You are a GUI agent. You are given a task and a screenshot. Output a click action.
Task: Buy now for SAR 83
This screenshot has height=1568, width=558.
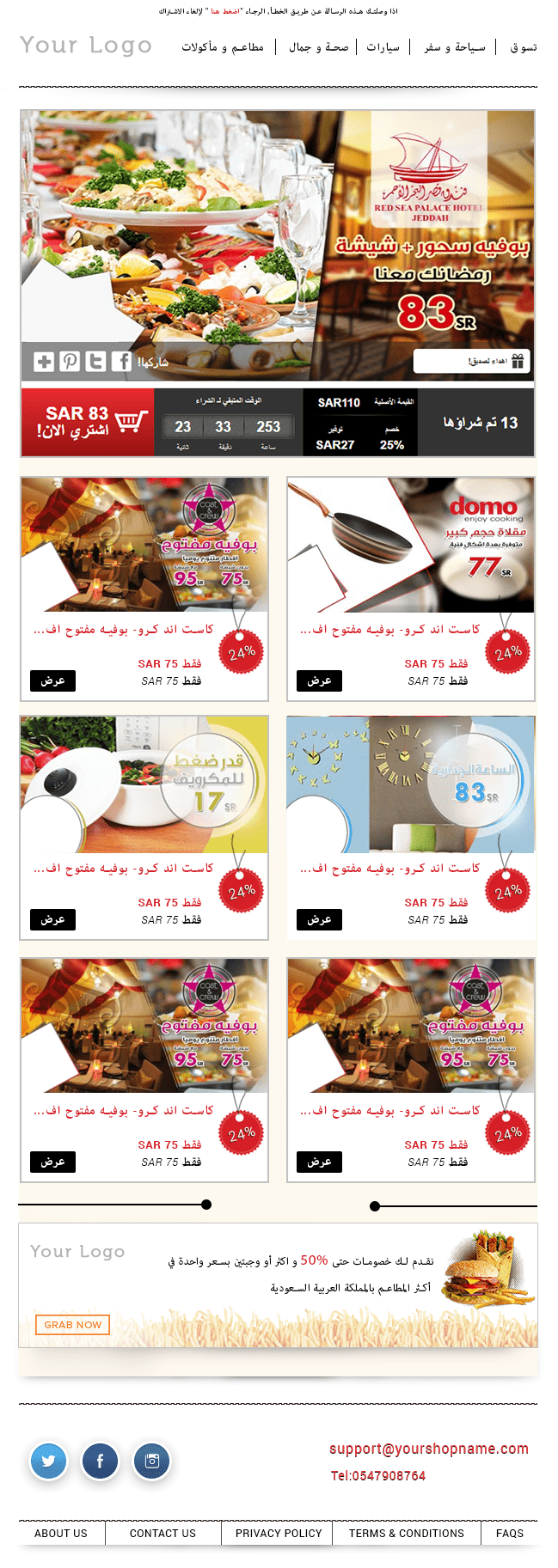point(88,422)
